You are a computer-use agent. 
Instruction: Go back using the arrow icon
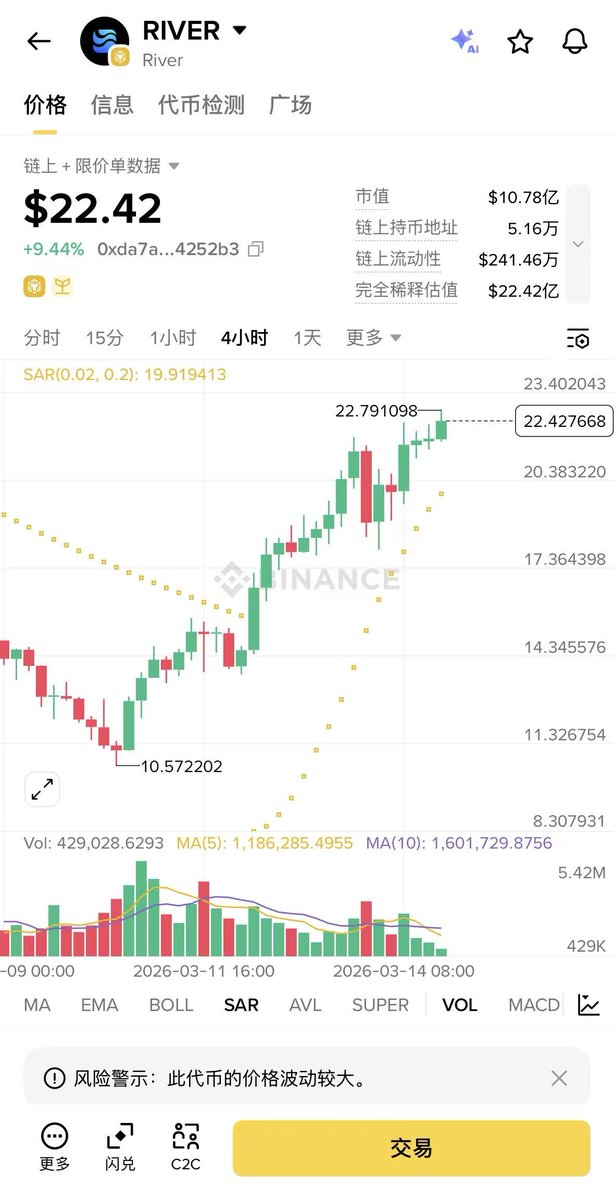pos(38,41)
